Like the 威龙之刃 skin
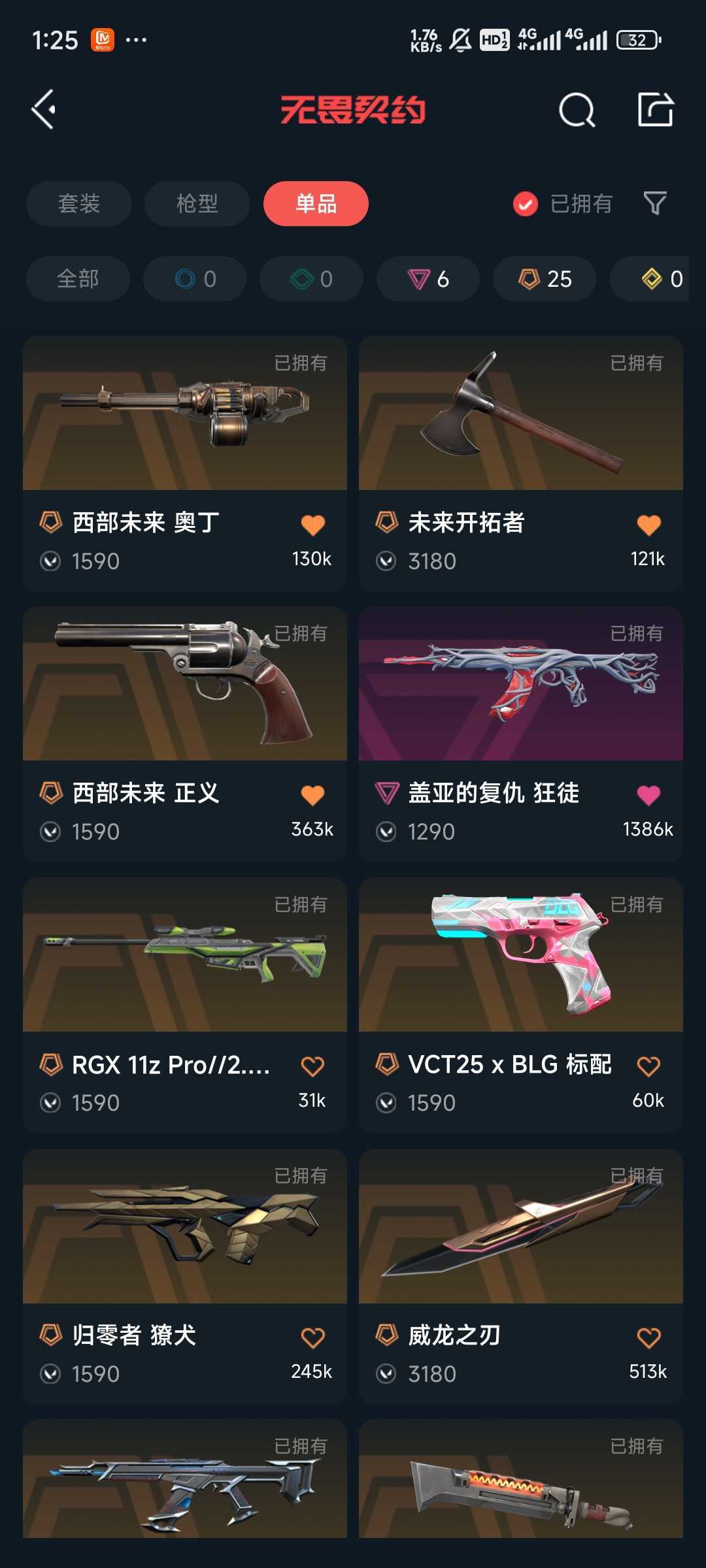The image size is (706, 1568). tap(648, 1337)
